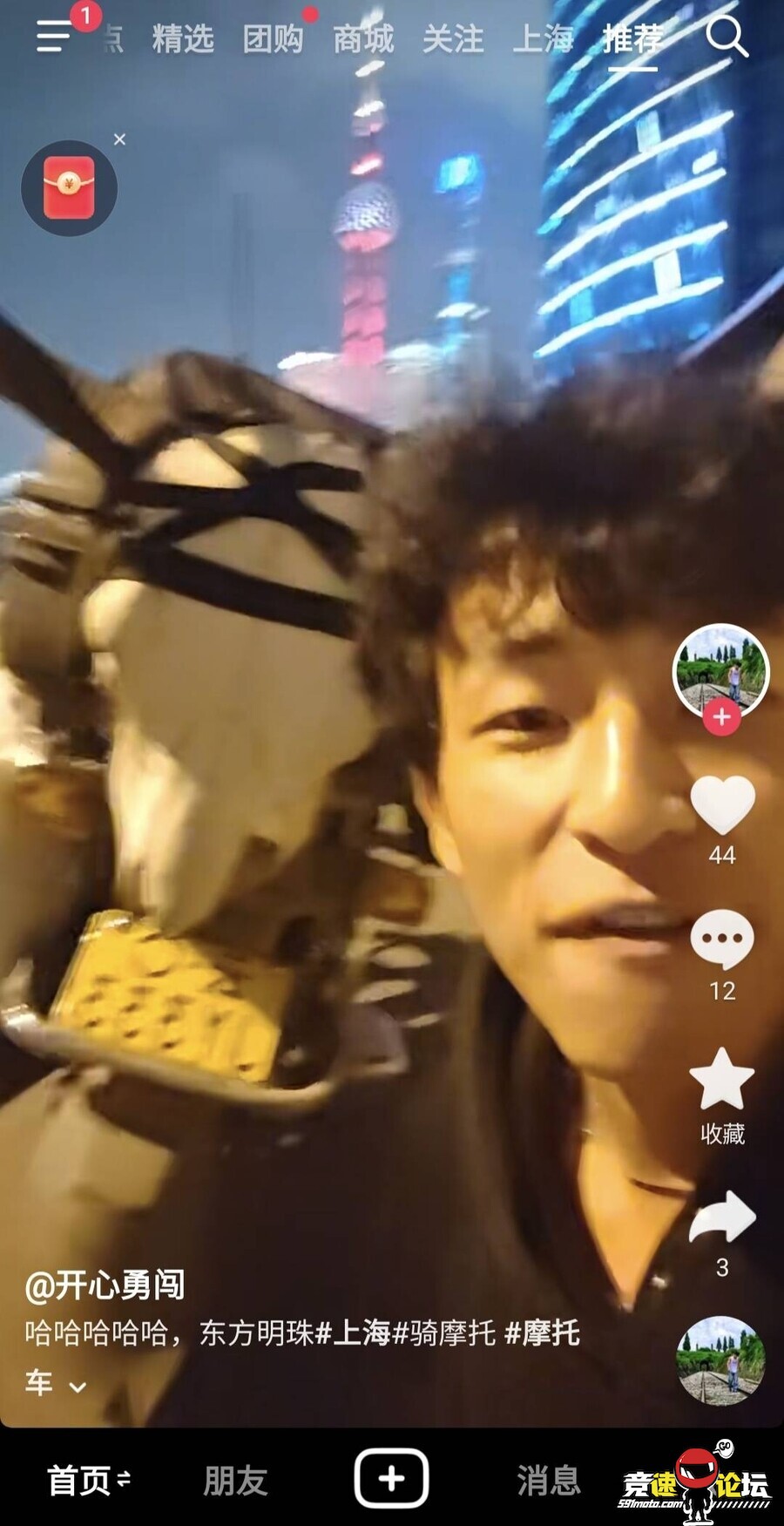
Task: Select the 推荐 tab
Action: (633, 39)
